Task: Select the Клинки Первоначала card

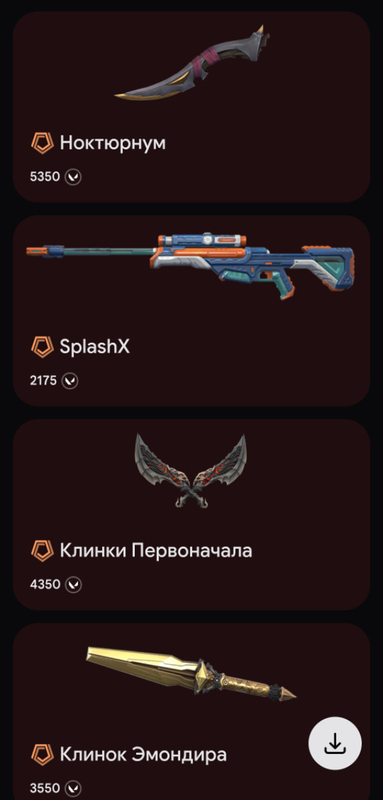Action: point(191,514)
